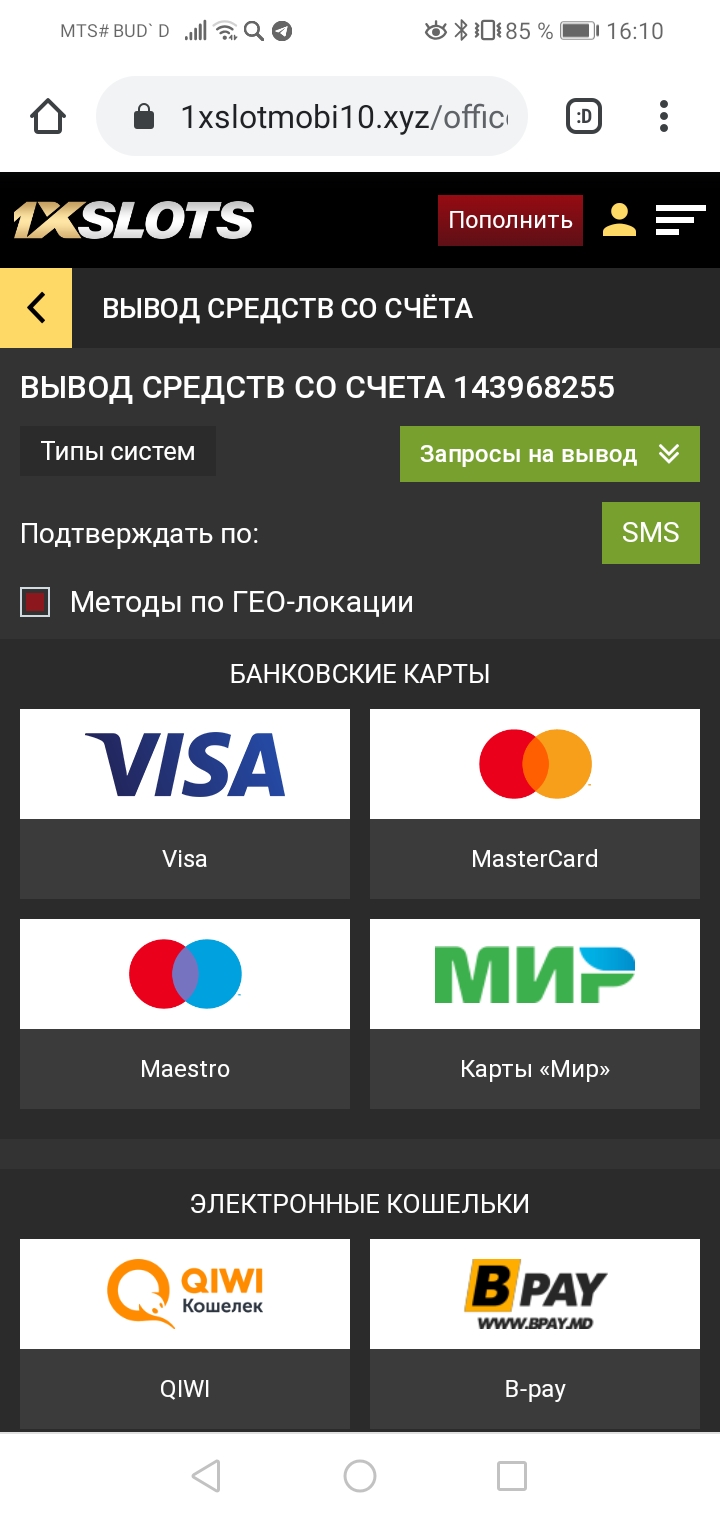Select B-pay wallet option
The width and height of the screenshot is (720, 1520).
pos(534,1333)
